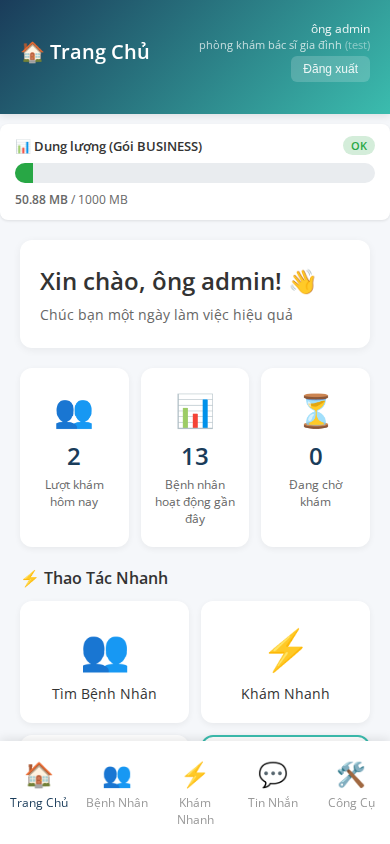Tap the Đăng xuất logout button
390x844 pixels.
tap(330, 69)
